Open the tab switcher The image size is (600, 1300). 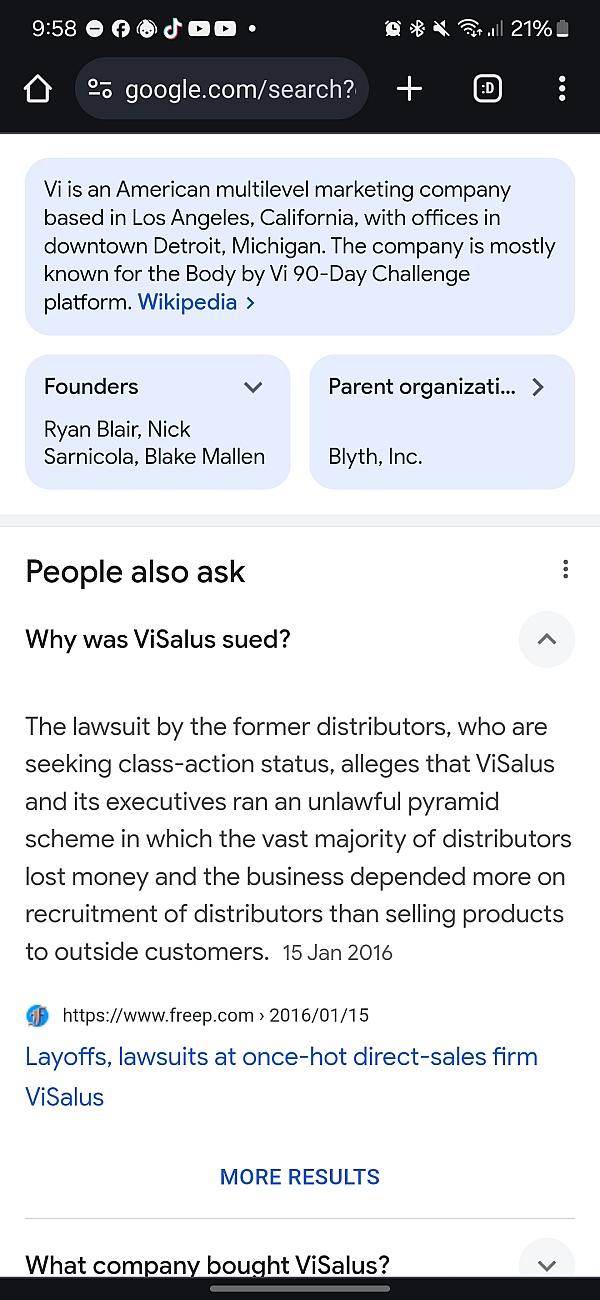(x=487, y=89)
